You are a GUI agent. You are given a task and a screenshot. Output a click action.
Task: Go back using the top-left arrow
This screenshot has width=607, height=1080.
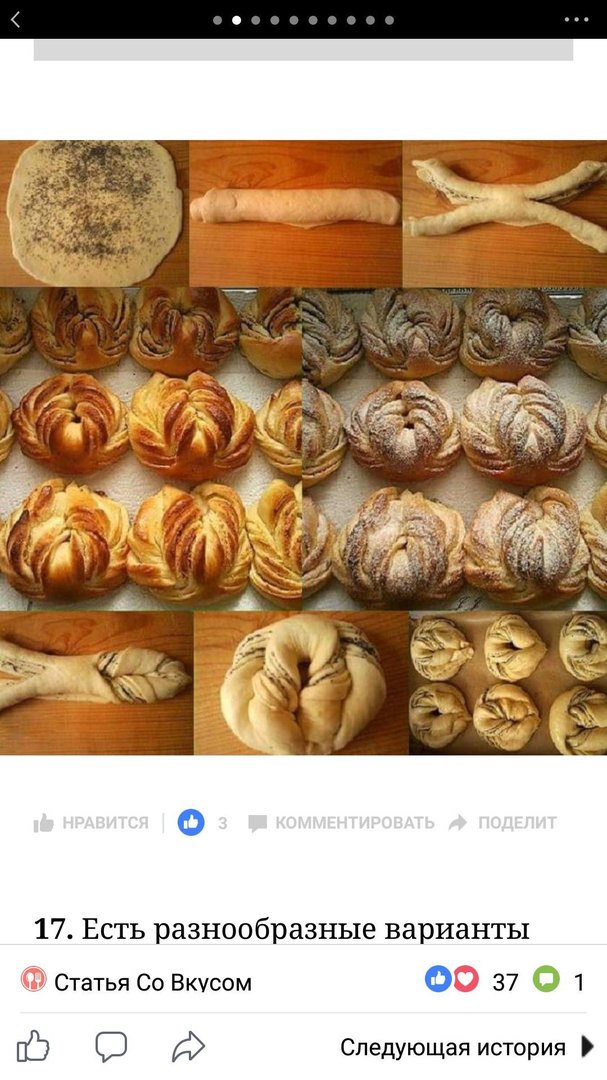tap(16, 20)
